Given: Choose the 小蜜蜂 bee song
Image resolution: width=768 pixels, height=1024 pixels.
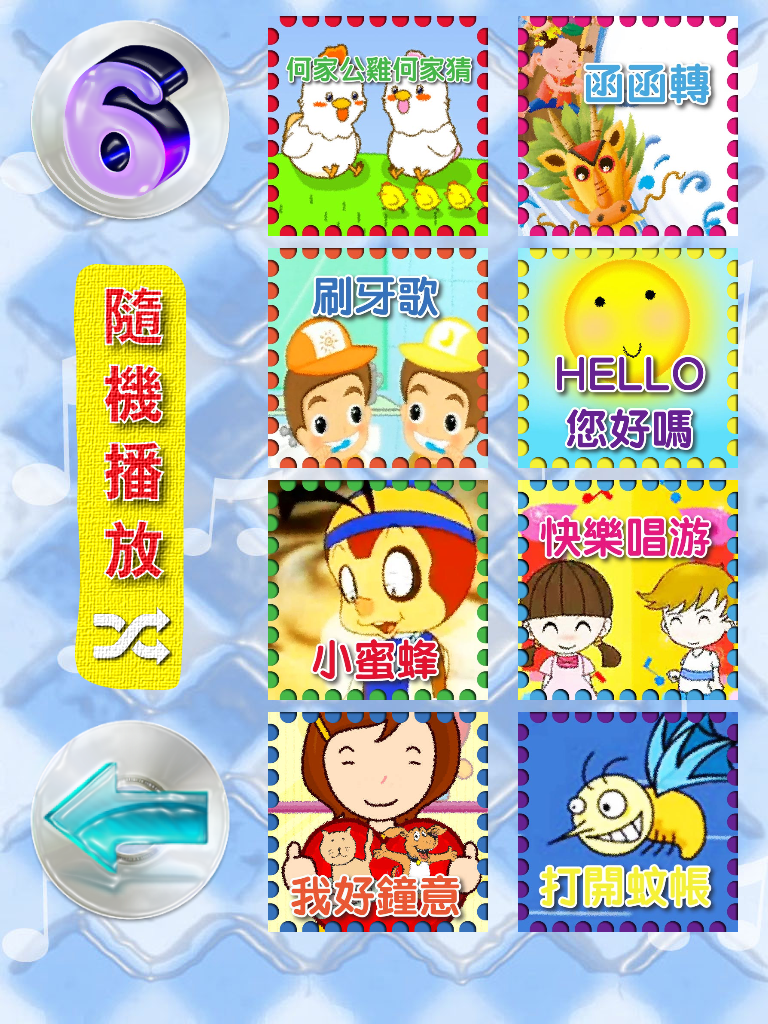Looking at the screenshot, I should point(380,590).
